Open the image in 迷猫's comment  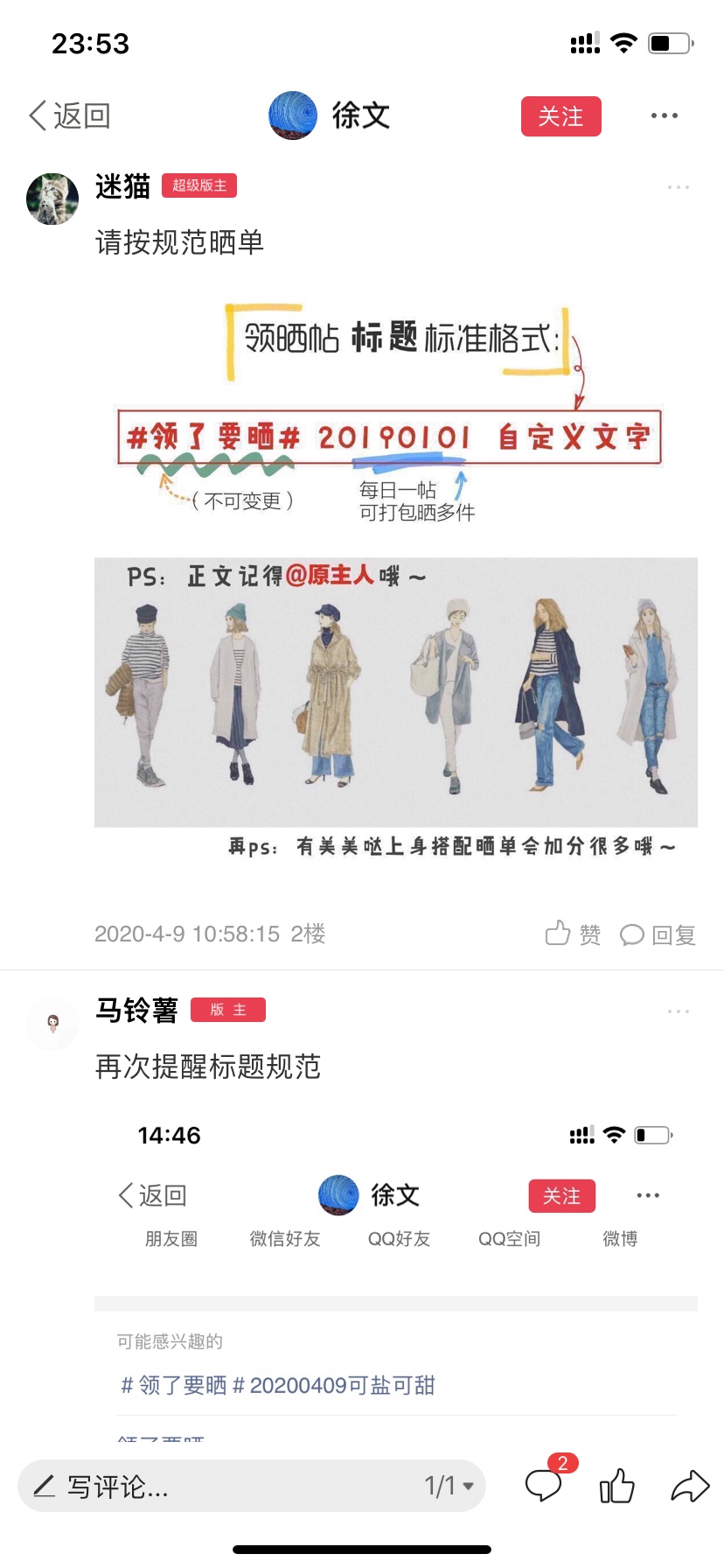click(396, 579)
